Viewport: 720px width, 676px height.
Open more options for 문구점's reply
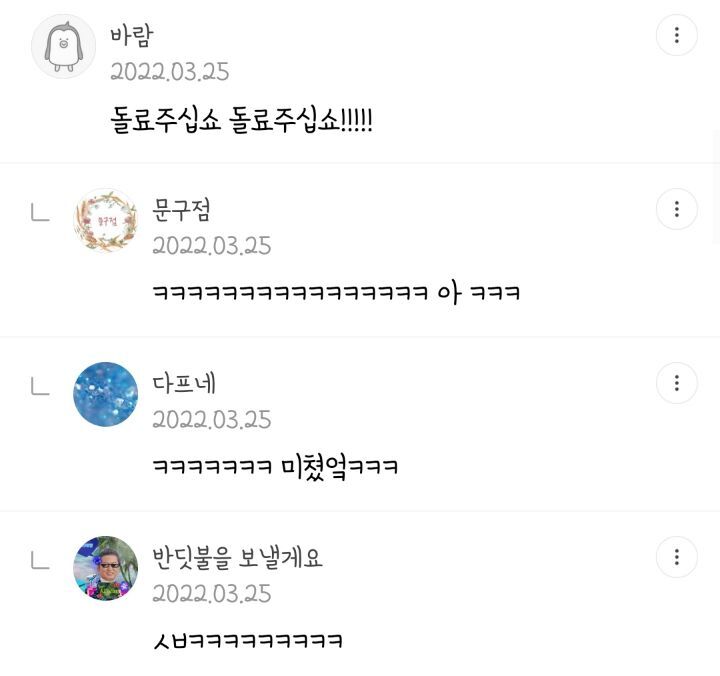(x=676, y=209)
